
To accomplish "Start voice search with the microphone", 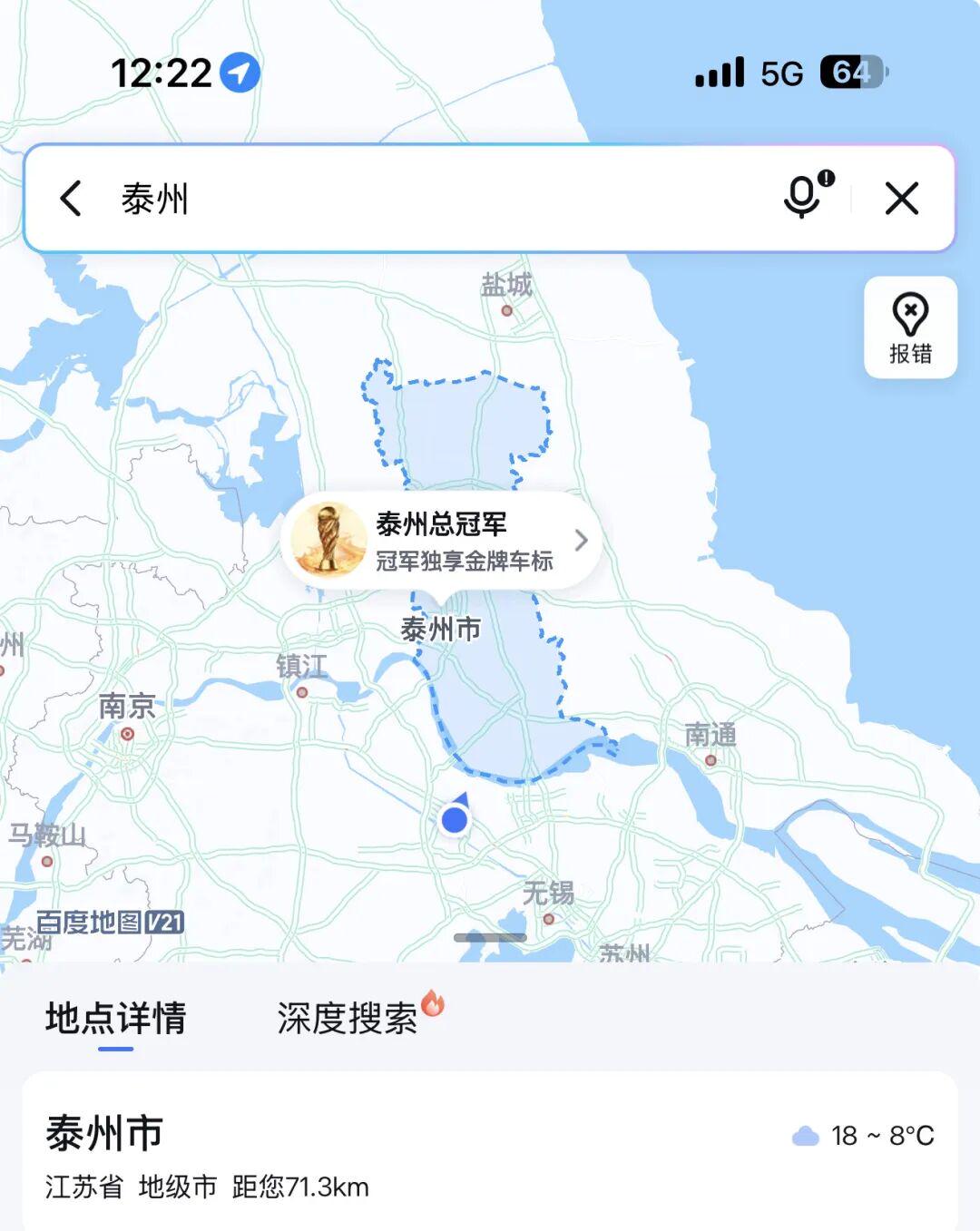I will [803, 196].
